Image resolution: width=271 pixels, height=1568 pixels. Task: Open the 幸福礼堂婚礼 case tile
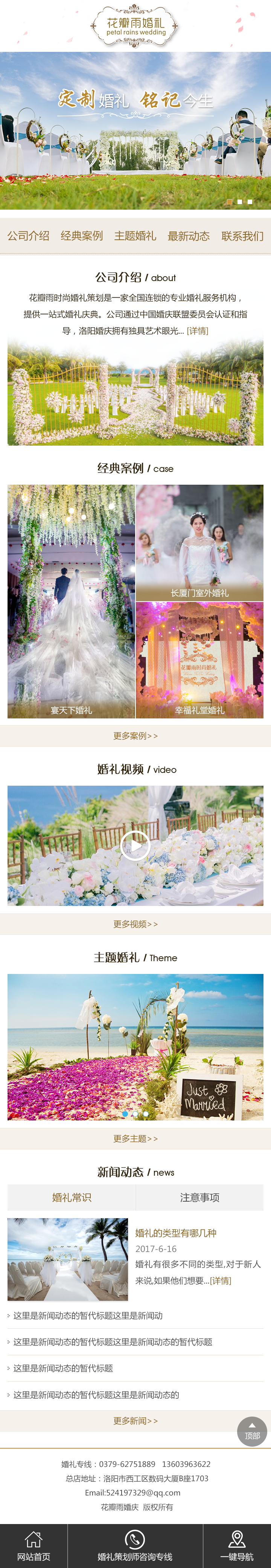(x=199, y=660)
